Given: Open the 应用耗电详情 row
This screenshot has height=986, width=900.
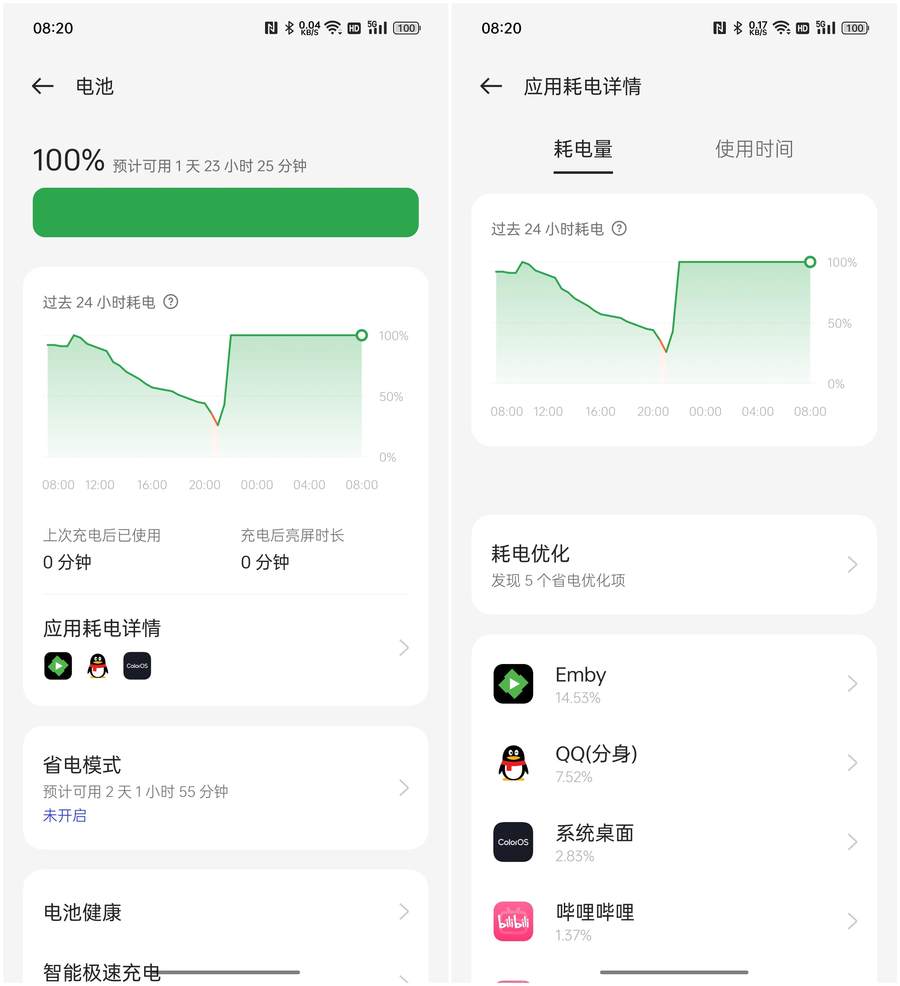Looking at the screenshot, I should [x=225, y=647].
